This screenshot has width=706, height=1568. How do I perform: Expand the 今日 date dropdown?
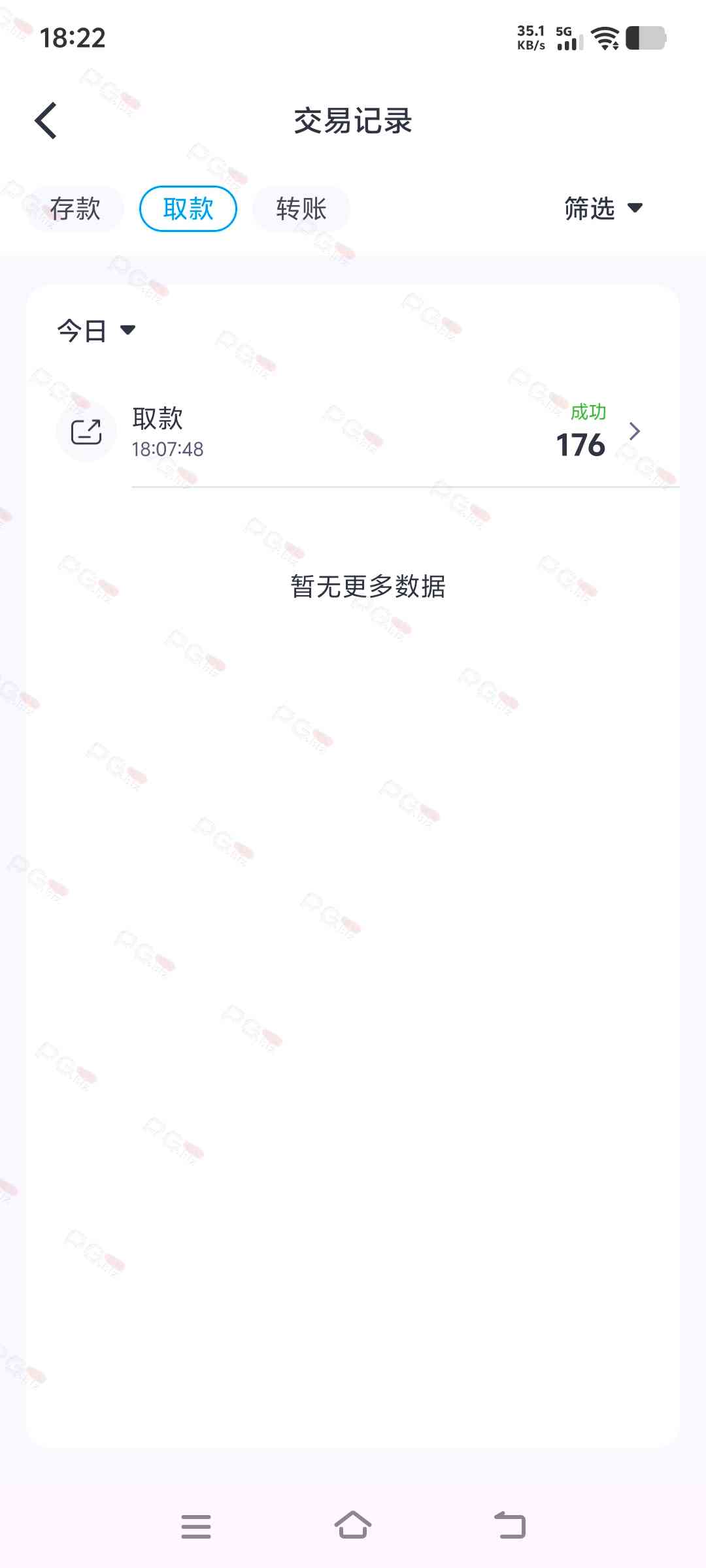(x=96, y=331)
